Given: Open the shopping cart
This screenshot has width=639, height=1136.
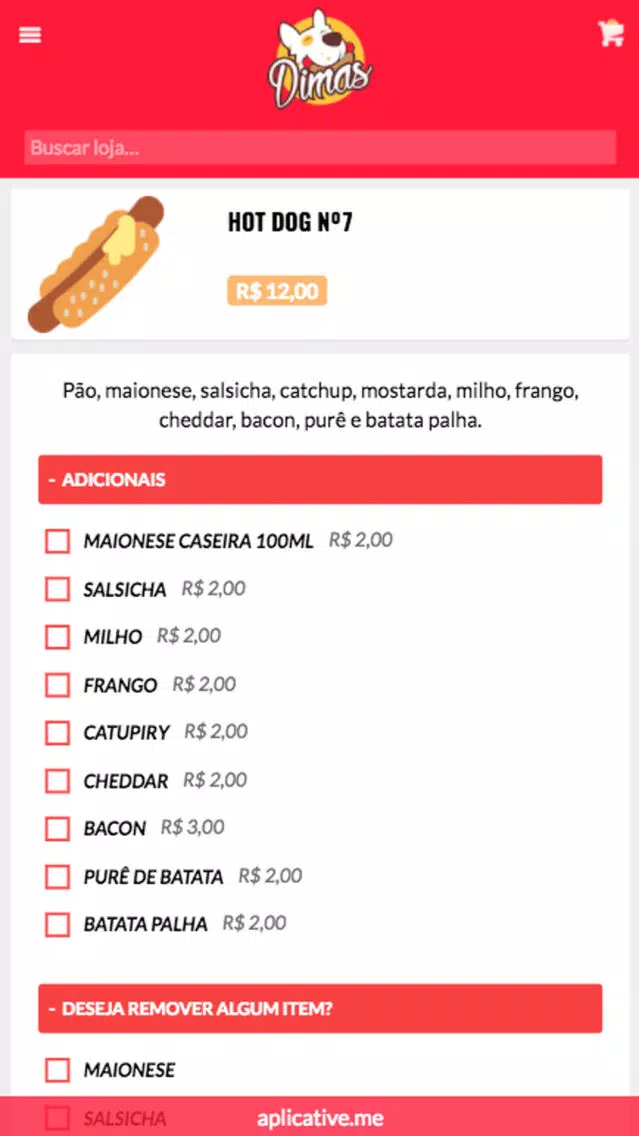Looking at the screenshot, I should [610, 33].
